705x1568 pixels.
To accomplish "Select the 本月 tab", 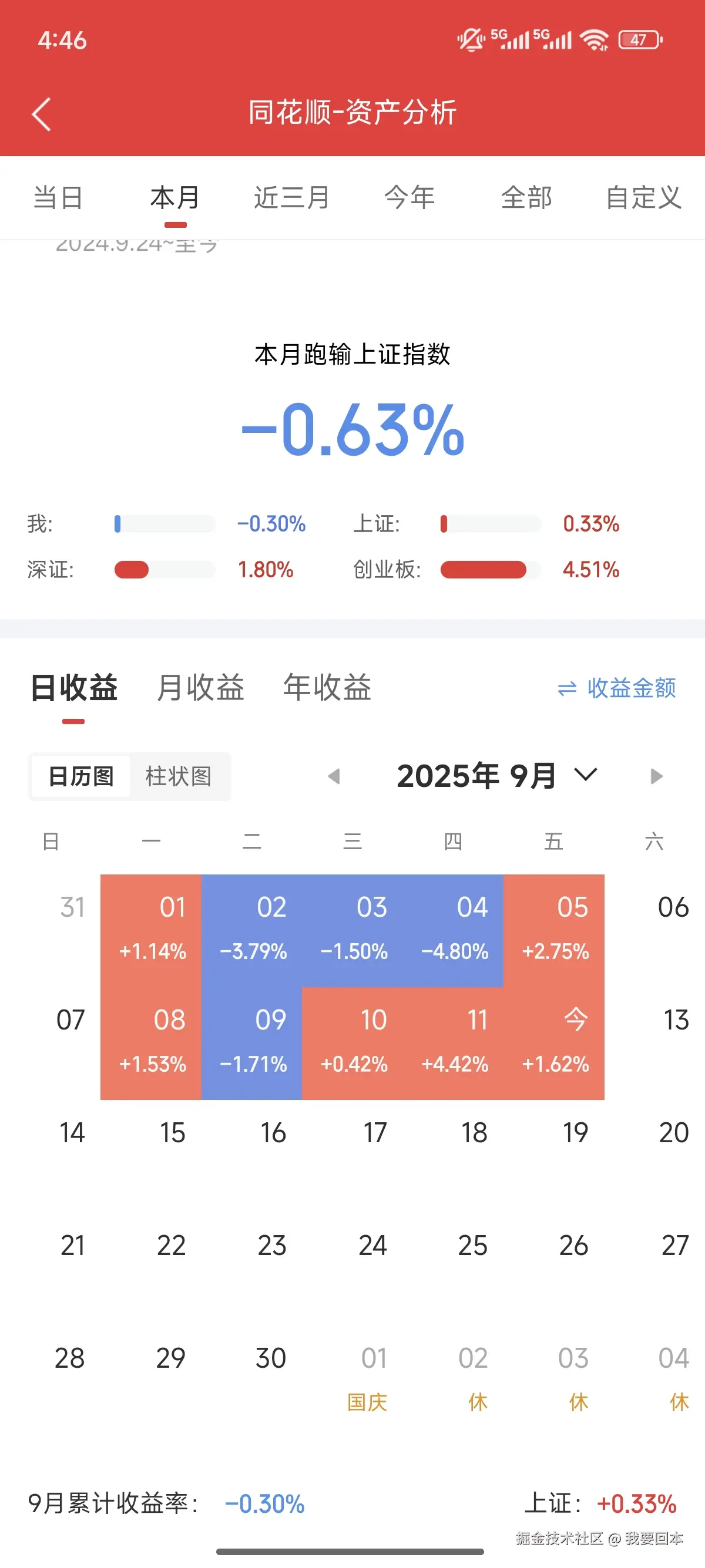I will pyautogui.click(x=175, y=198).
